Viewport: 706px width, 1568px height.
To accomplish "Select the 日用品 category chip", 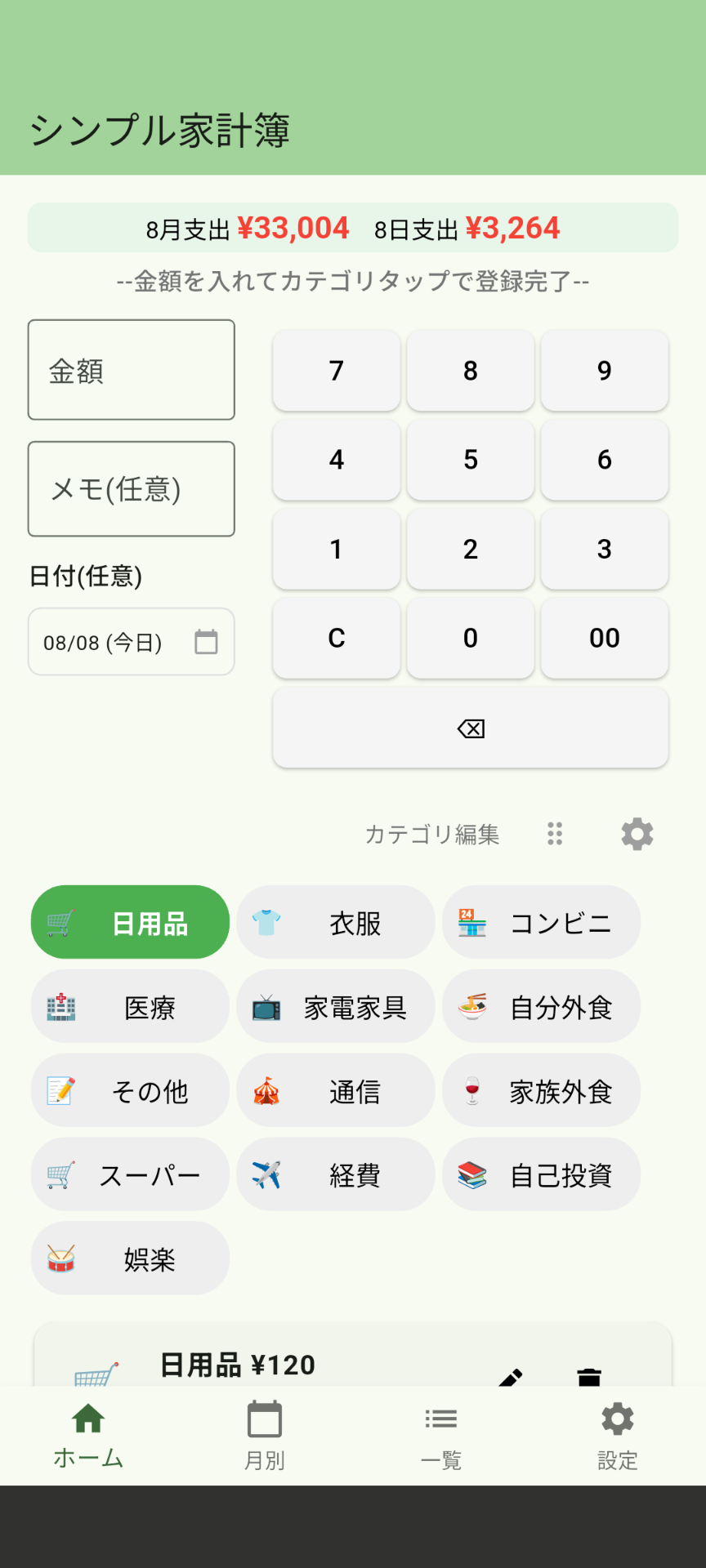I will tap(131, 923).
